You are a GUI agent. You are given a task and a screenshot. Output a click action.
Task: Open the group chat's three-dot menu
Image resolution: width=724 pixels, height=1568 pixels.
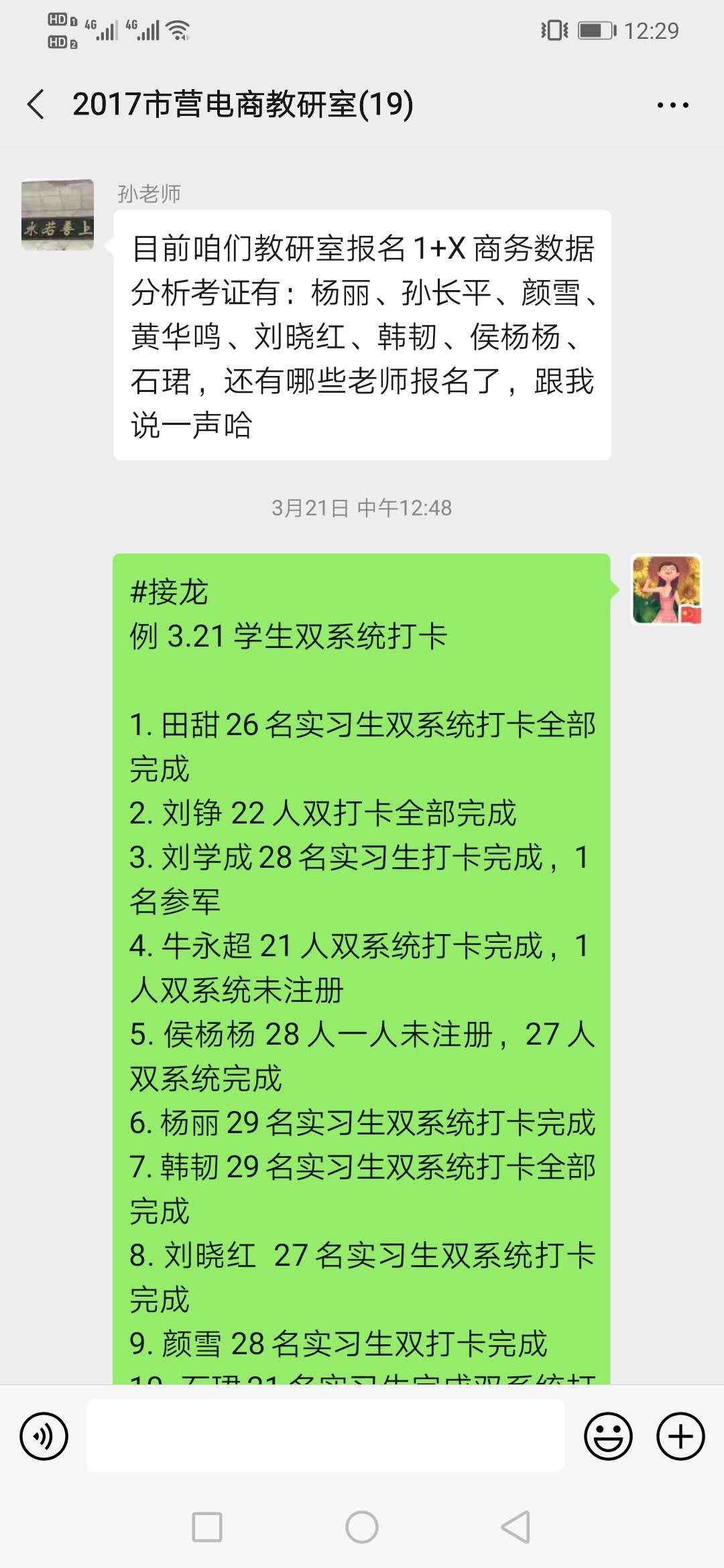click(672, 105)
